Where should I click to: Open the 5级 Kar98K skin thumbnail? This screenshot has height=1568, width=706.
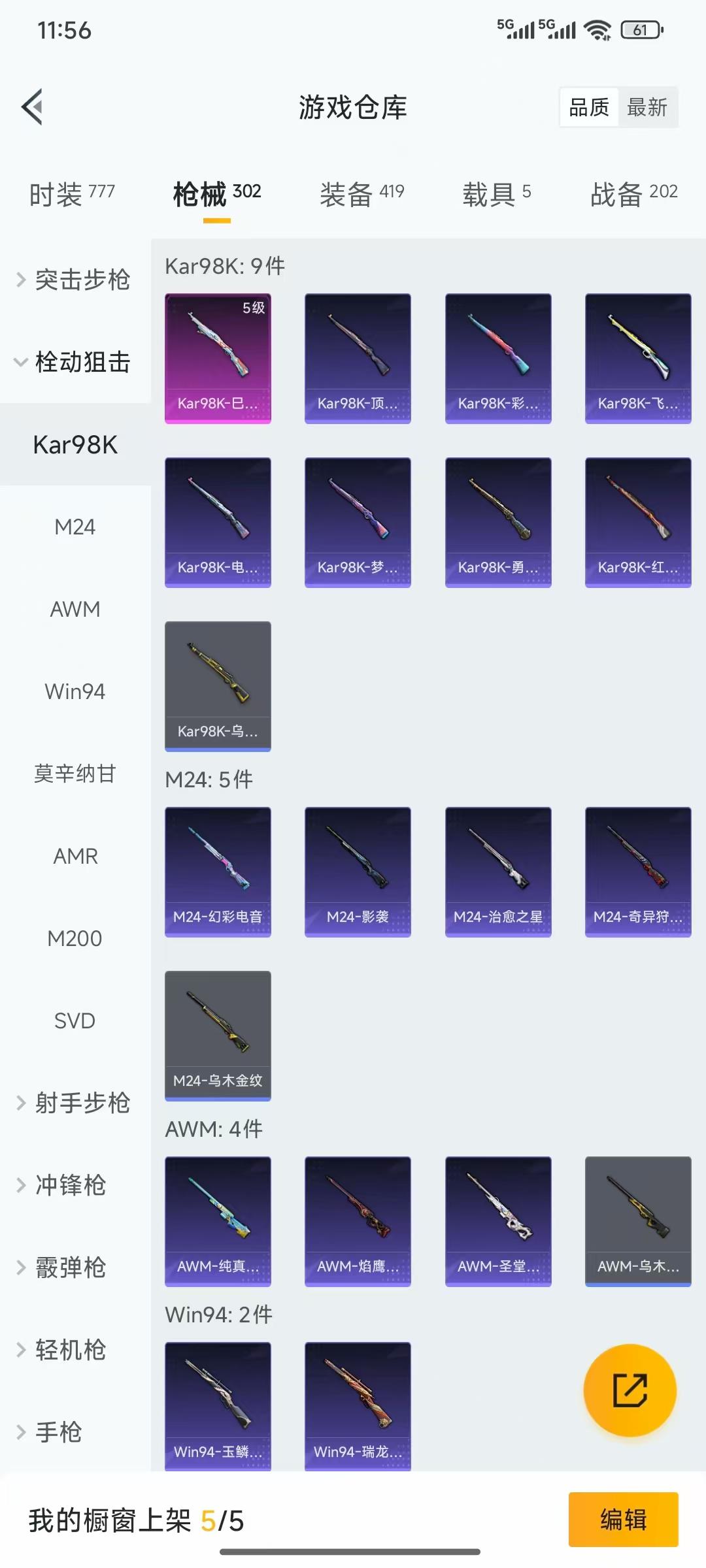218,357
